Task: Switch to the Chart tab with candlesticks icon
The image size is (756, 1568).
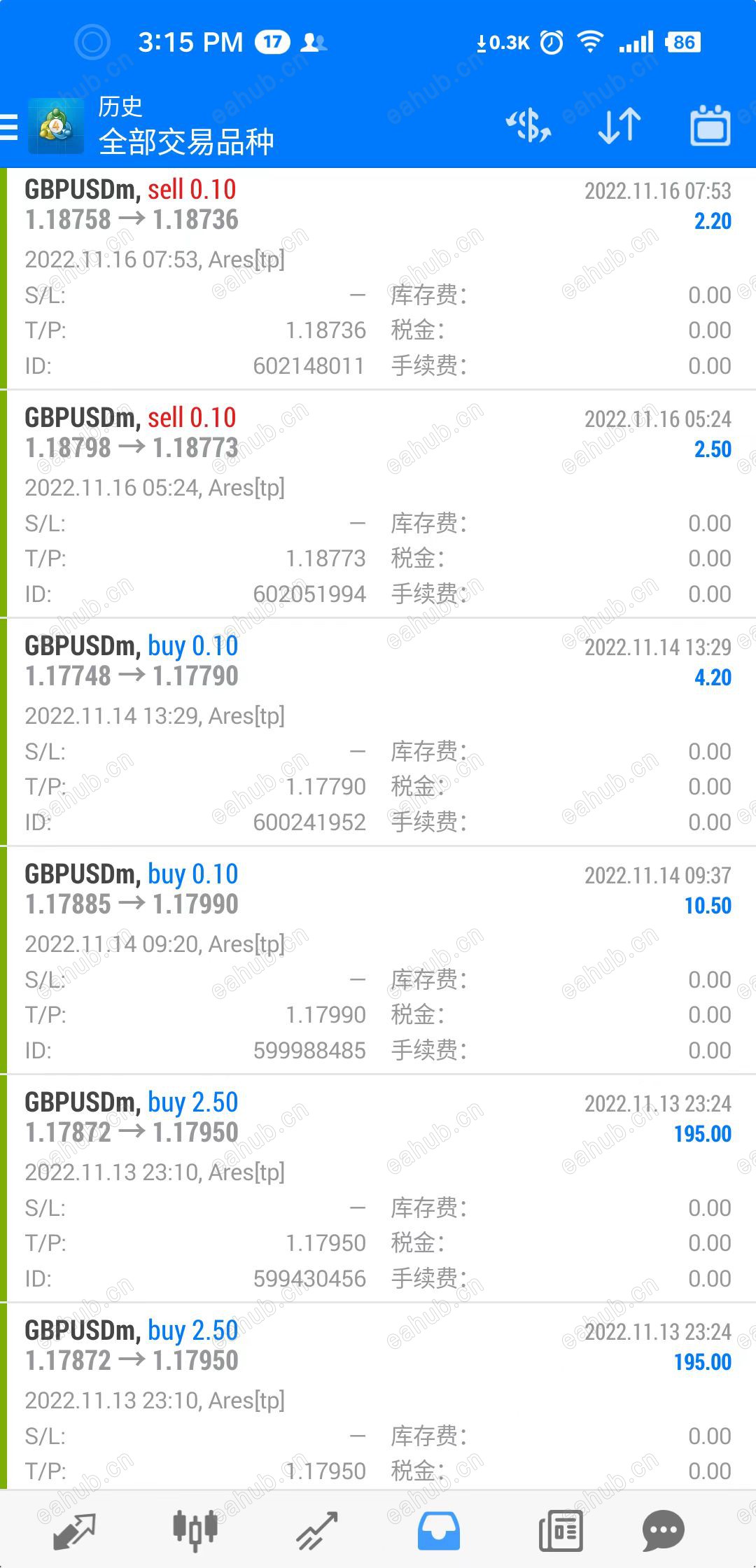Action: pos(195,1530)
